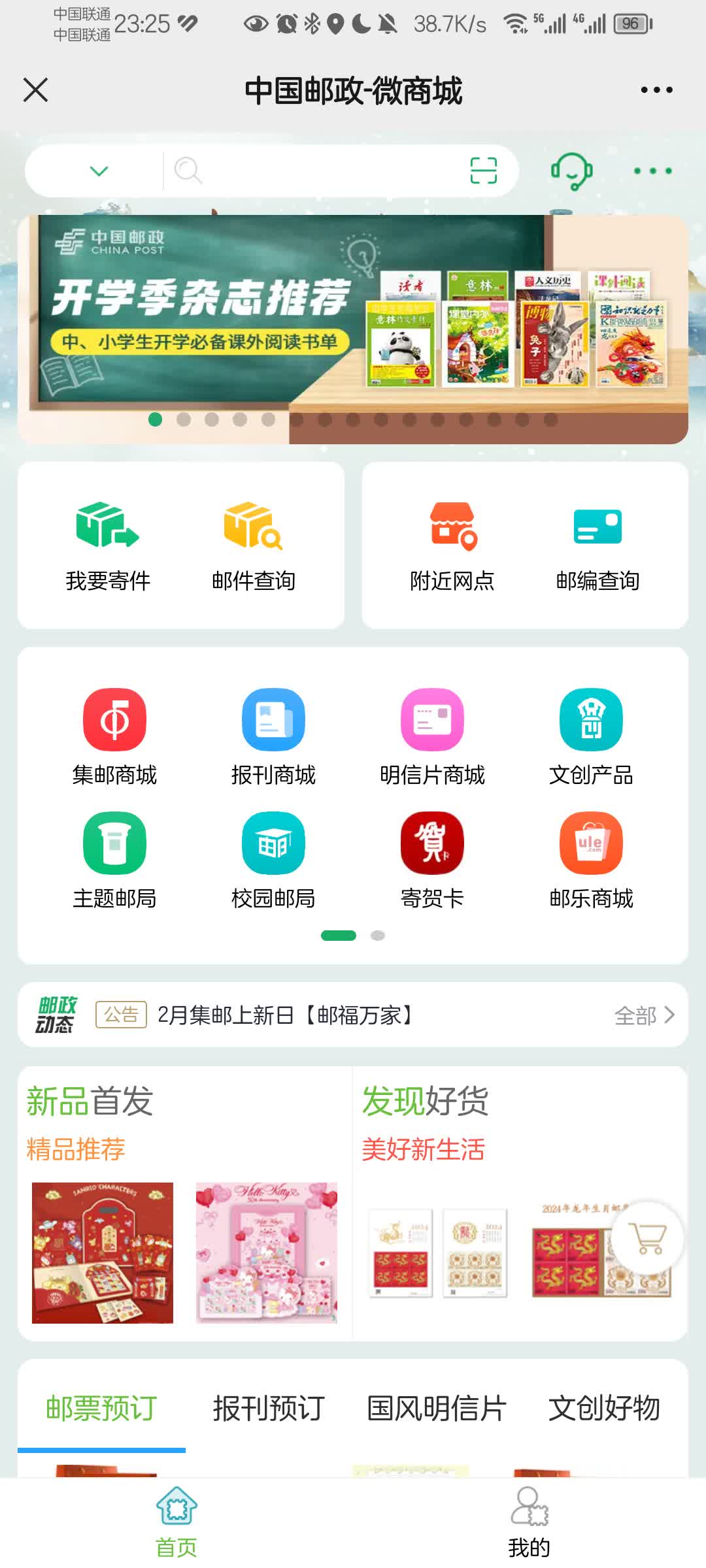Open the green three-dot menu beside headset
The width and height of the screenshot is (706, 1568).
point(652,171)
